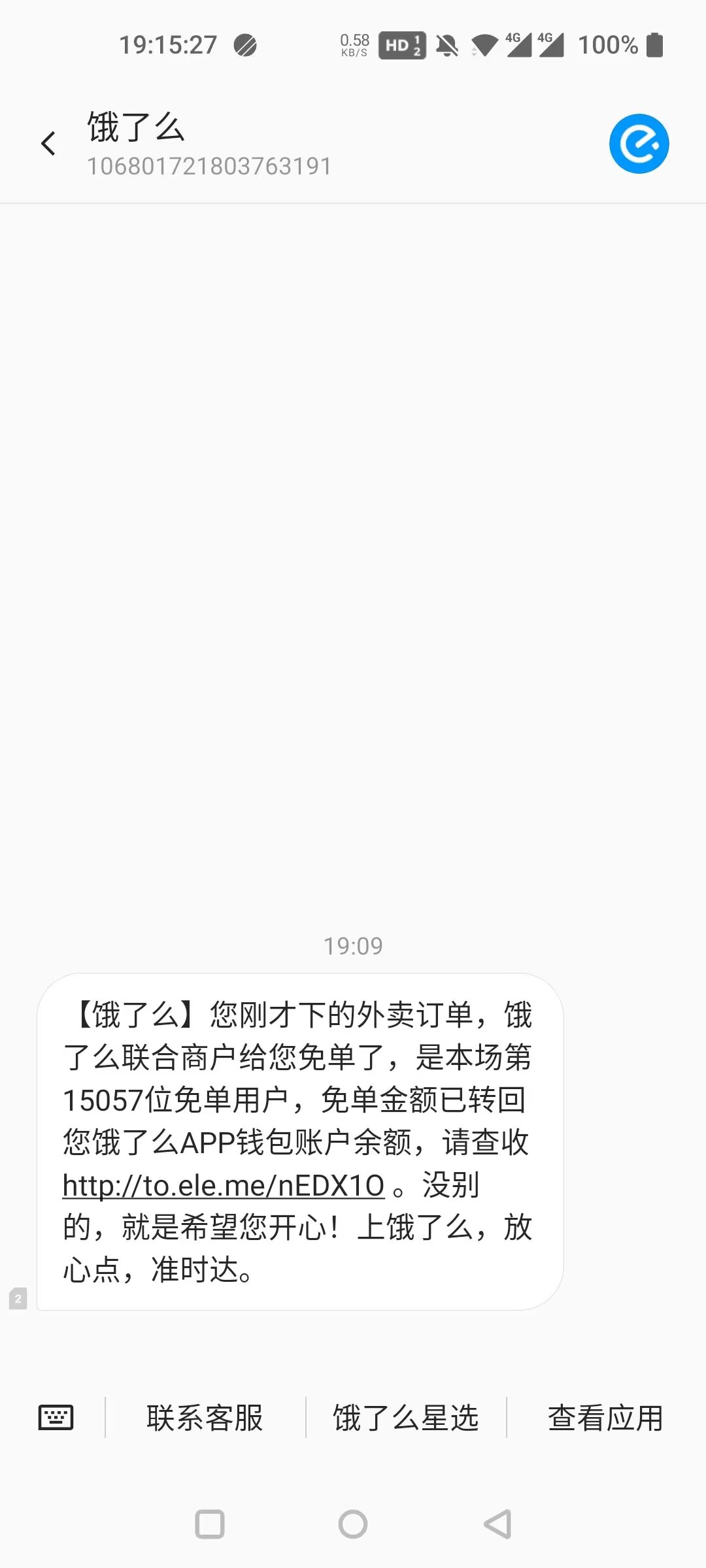Go to the home screen via the system home button

(353, 1524)
